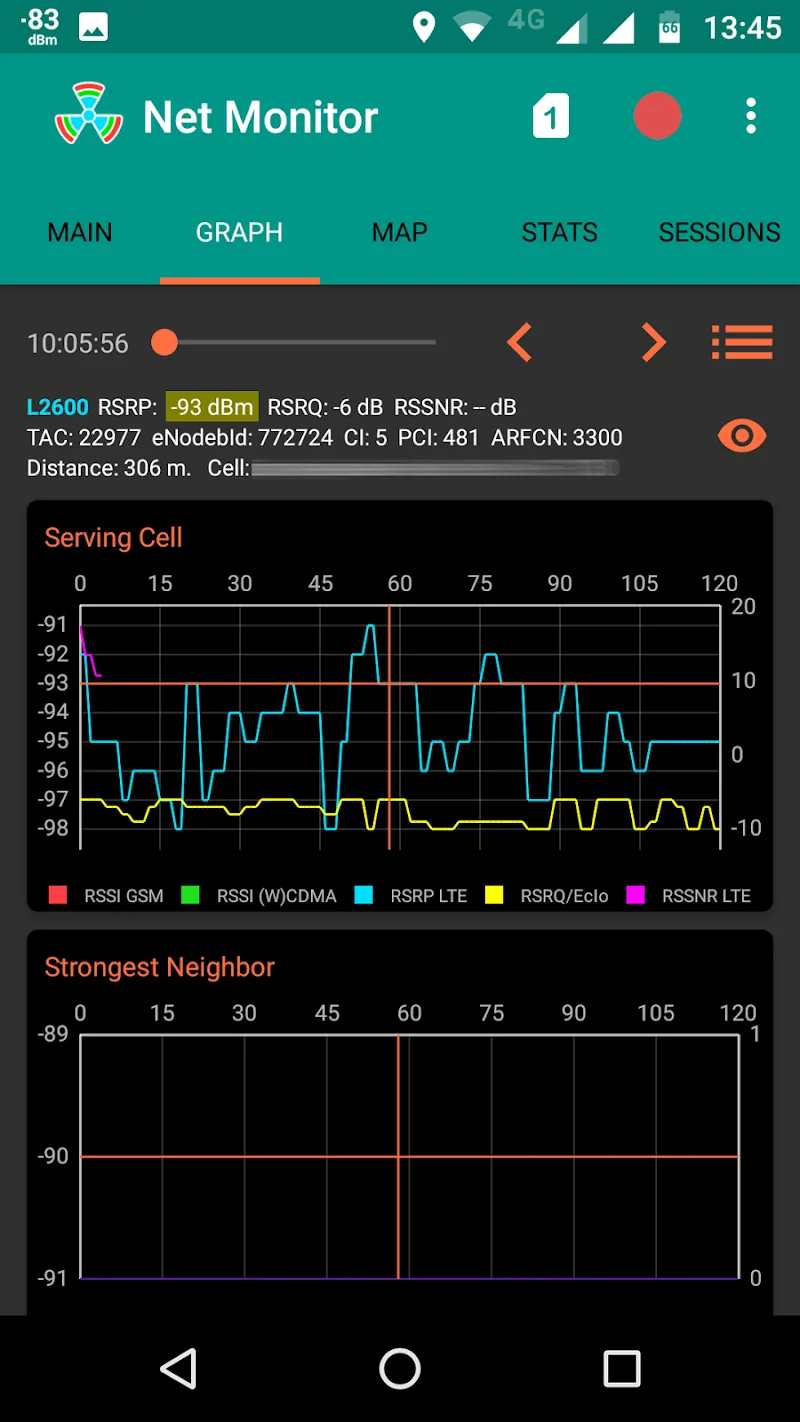This screenshot has height=1422, width=800.
Task: Toggle visibility with the eye icon
Action: [742, 436]
